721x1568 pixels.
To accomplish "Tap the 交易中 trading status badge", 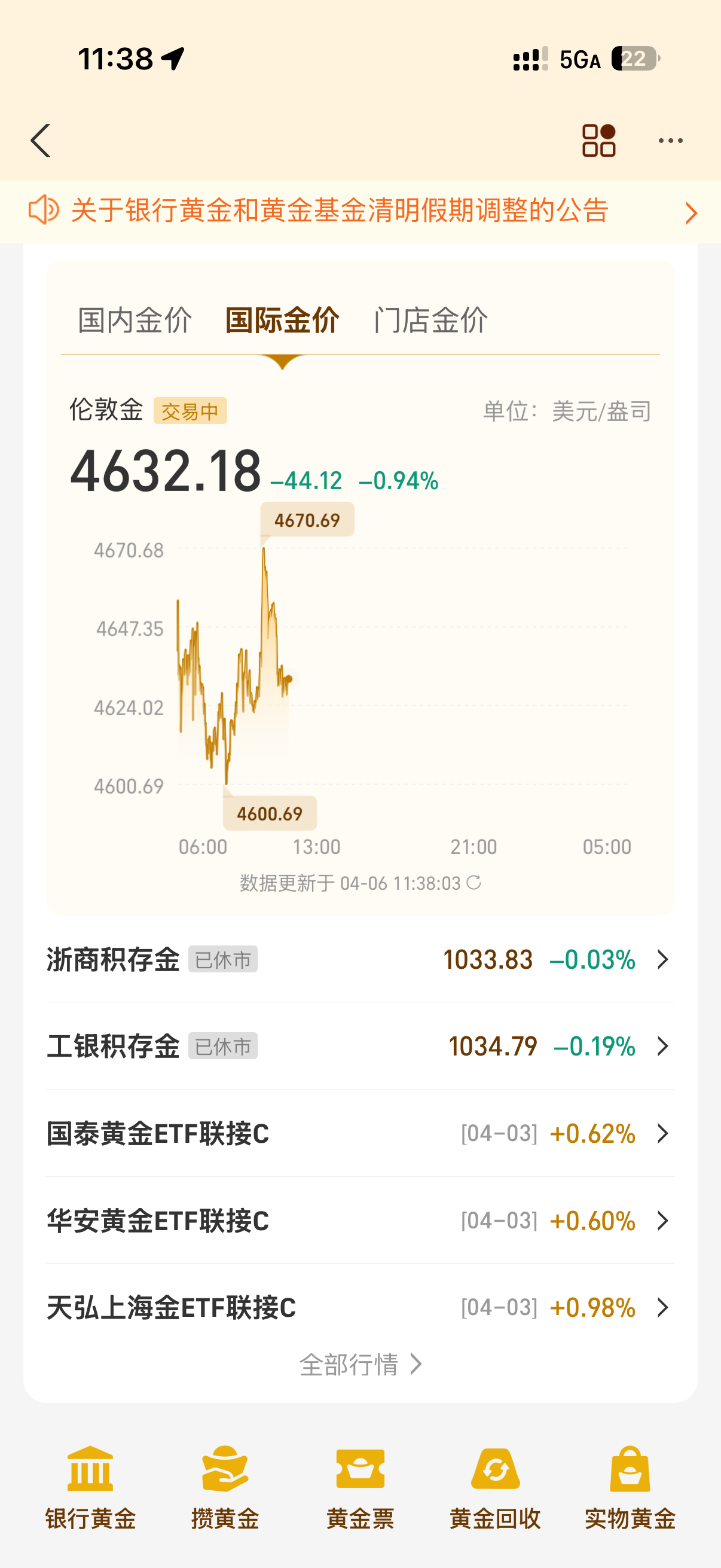I will [191, 411].
